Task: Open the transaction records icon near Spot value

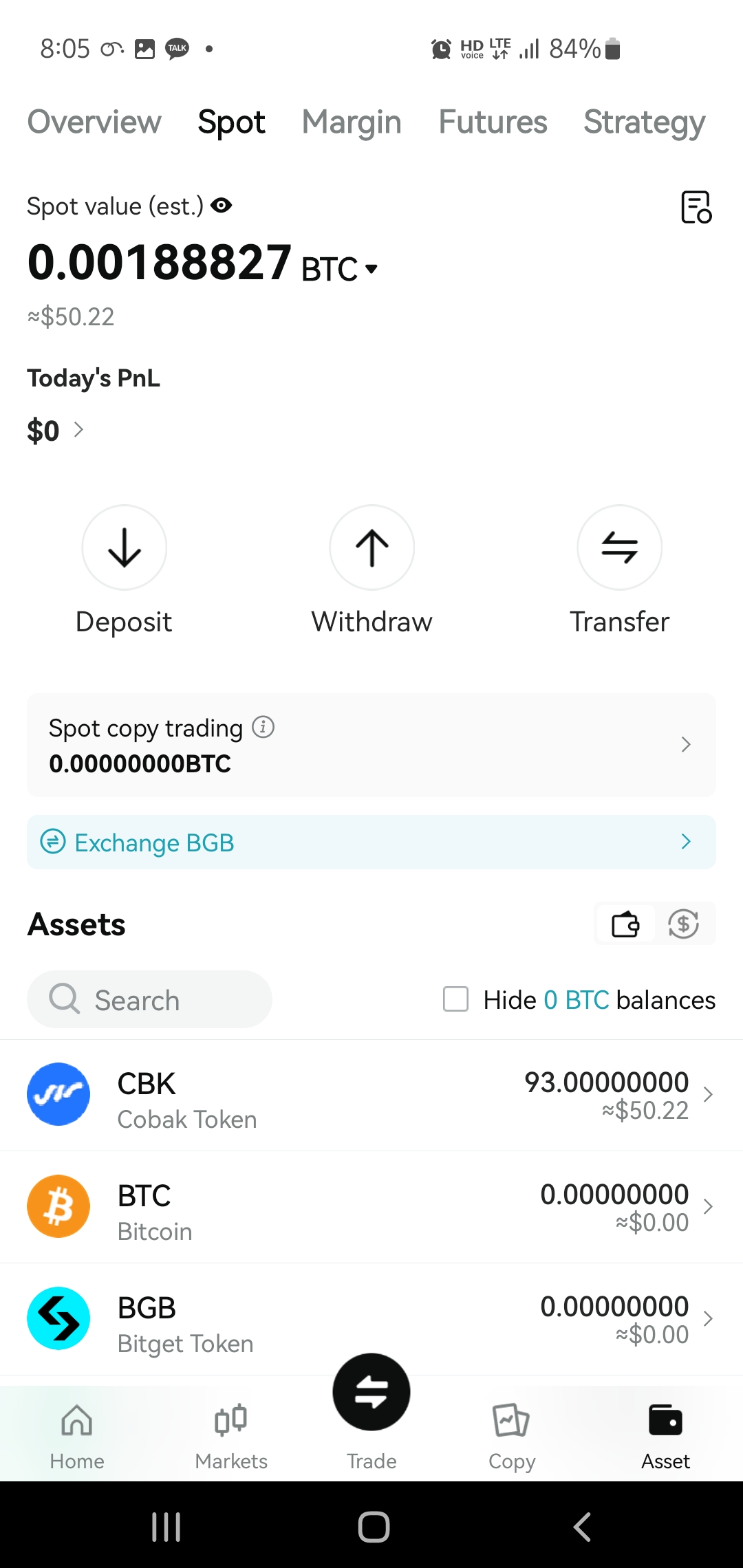Action: coord(695,207)
